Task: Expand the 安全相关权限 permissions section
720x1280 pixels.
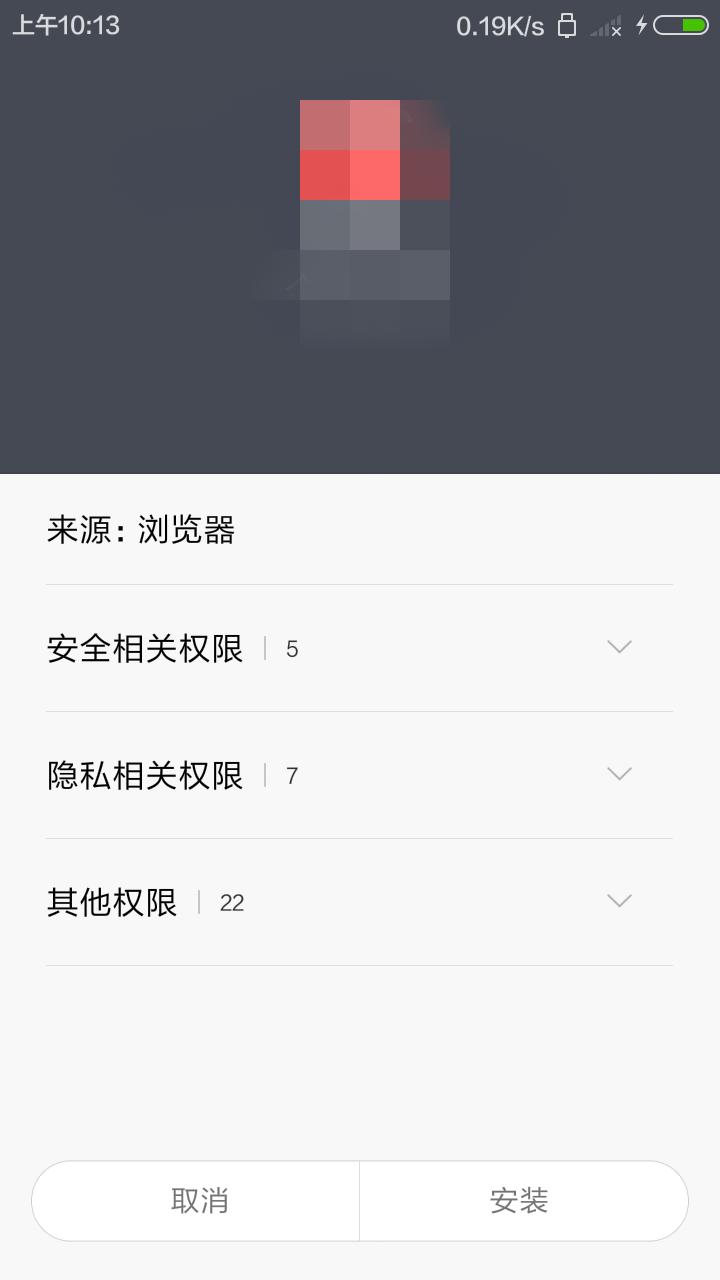Action: 619,647
